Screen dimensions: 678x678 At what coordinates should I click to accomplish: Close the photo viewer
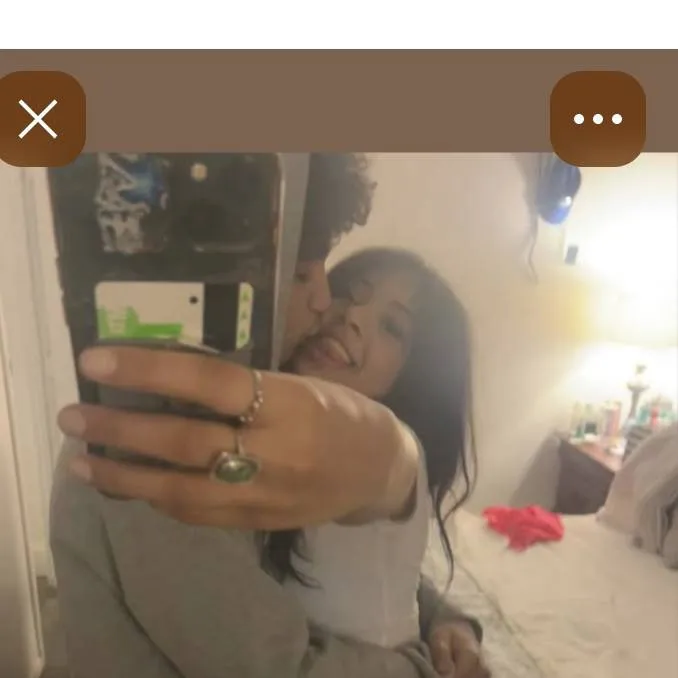click(38, 119)
